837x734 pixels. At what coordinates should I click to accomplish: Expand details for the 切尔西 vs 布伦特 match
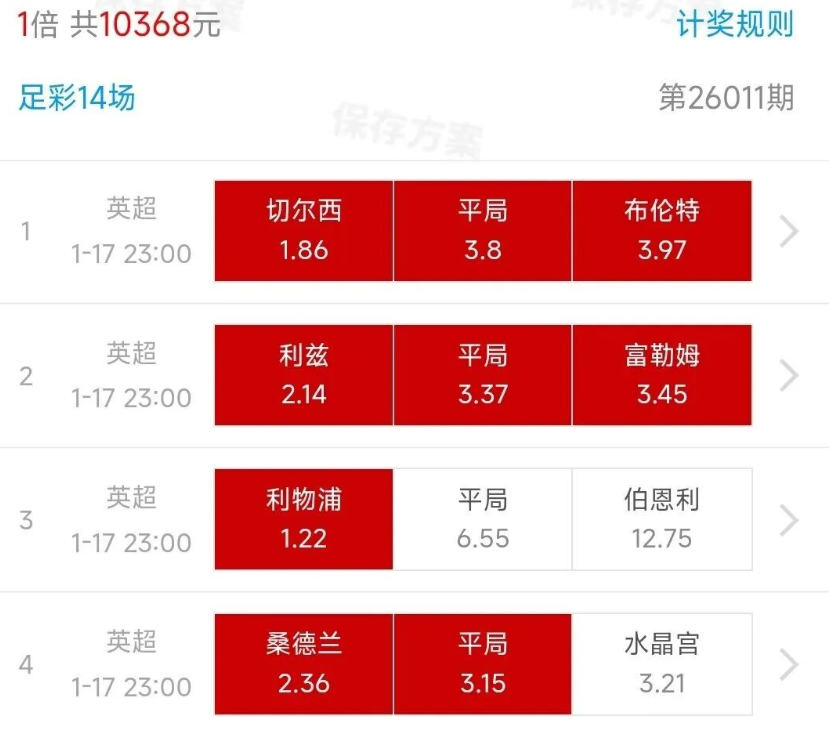[x=789, y=231]
